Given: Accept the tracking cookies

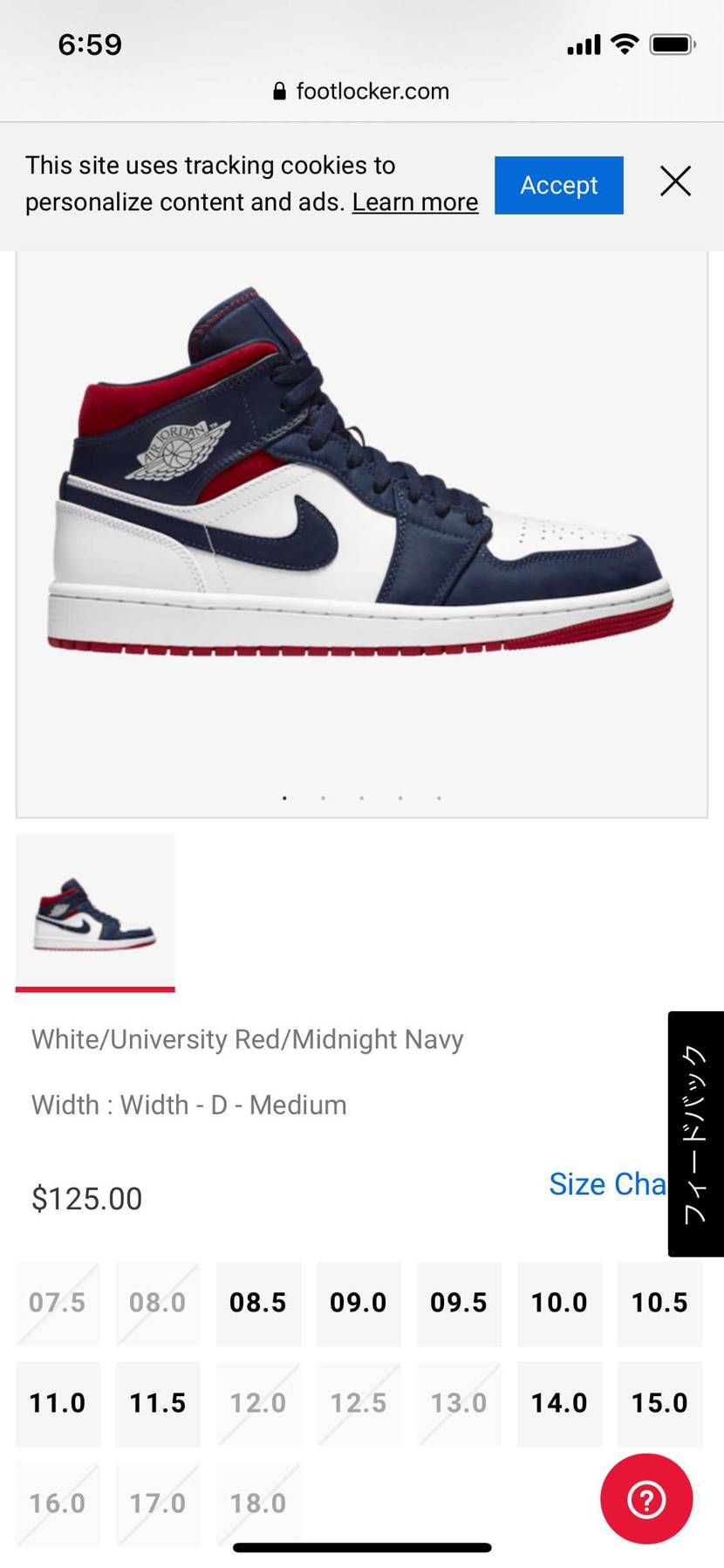Looking at the screenshot, I should pyautogui.click(x=558, y=185).
